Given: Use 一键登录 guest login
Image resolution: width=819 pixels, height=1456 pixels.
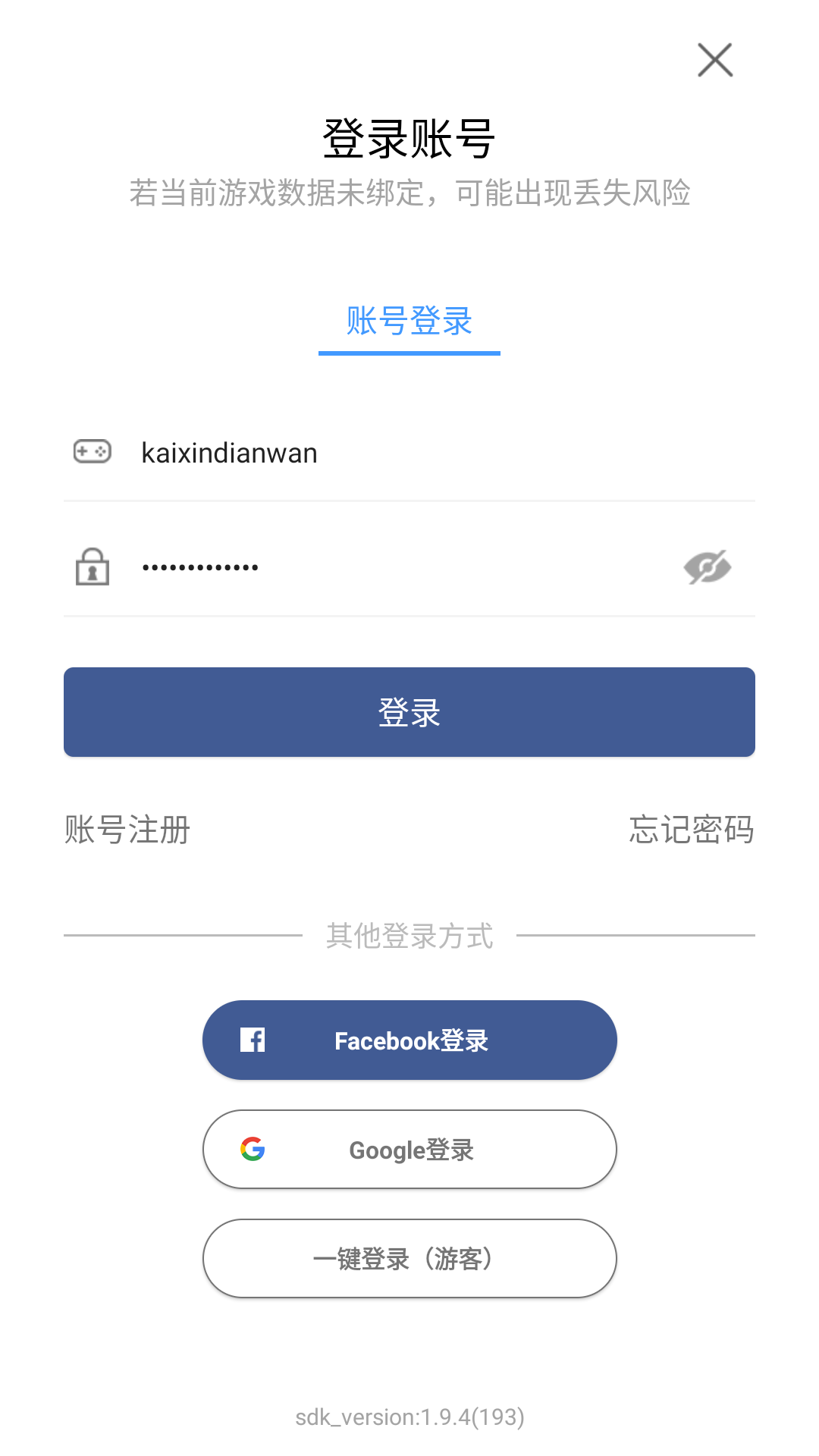Looking at the screenshot, I should coord(409,1258).
